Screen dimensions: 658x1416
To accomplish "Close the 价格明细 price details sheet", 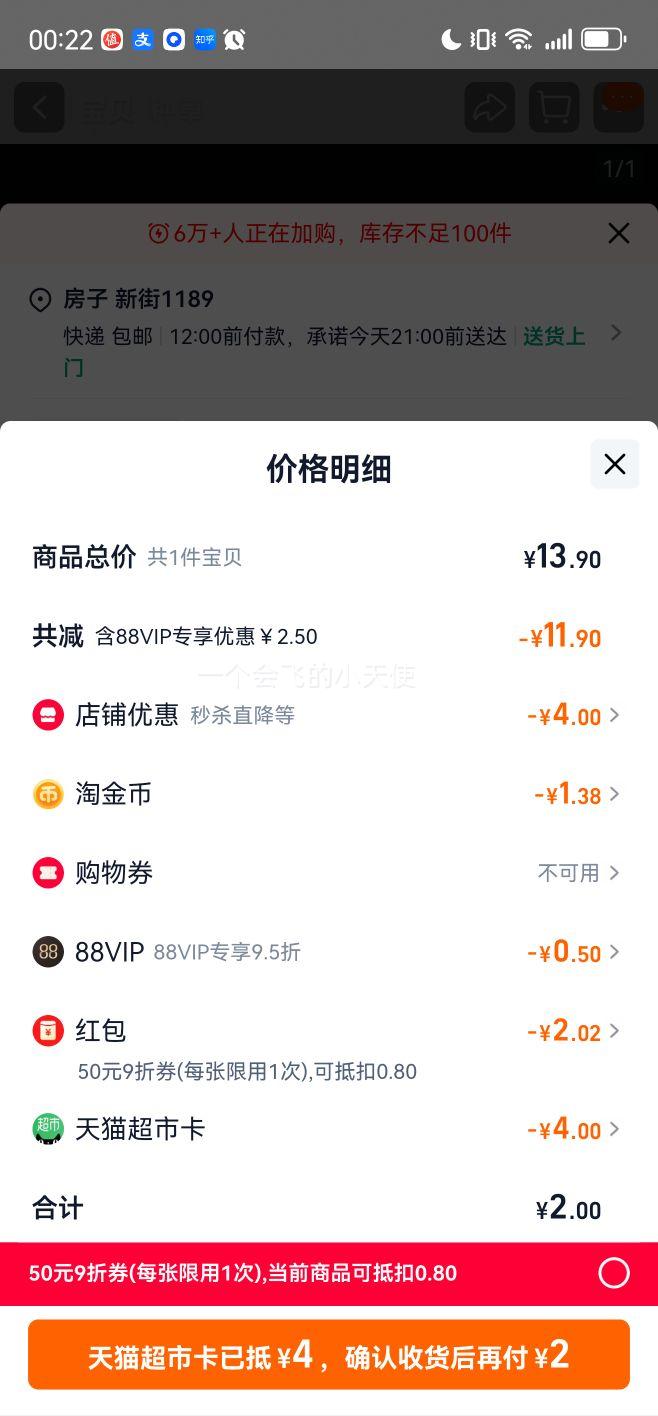I will (615, 464).
